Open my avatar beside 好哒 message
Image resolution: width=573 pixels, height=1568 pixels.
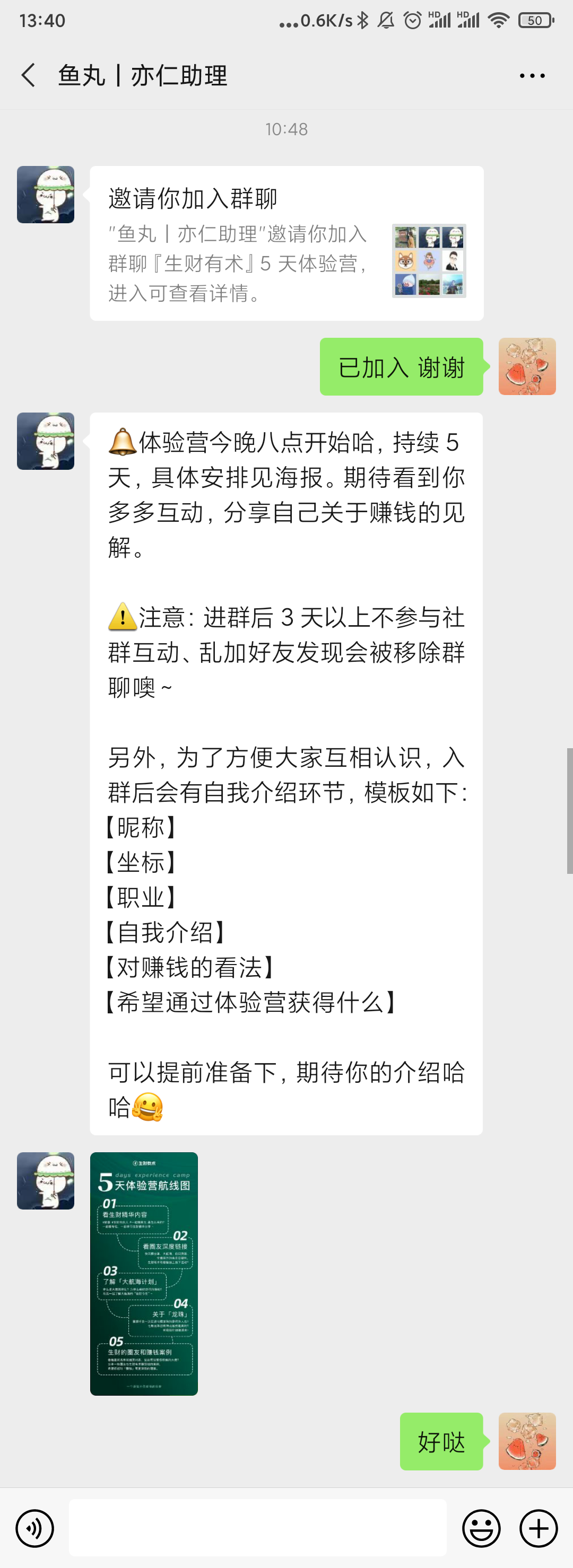coord(527,1441)
